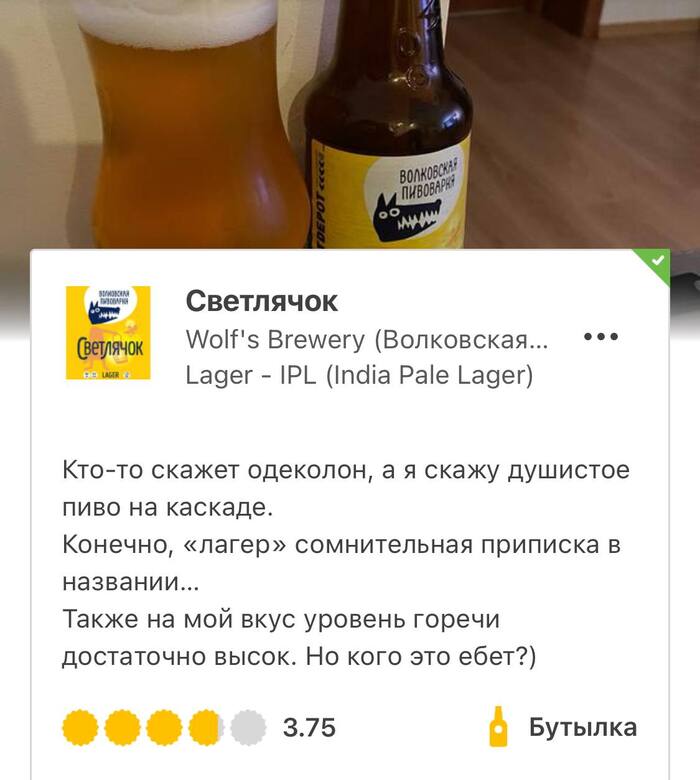Open the Светлячок beer page by its name
This screenshot has height=780, width=700.
(x=262, y=300)
